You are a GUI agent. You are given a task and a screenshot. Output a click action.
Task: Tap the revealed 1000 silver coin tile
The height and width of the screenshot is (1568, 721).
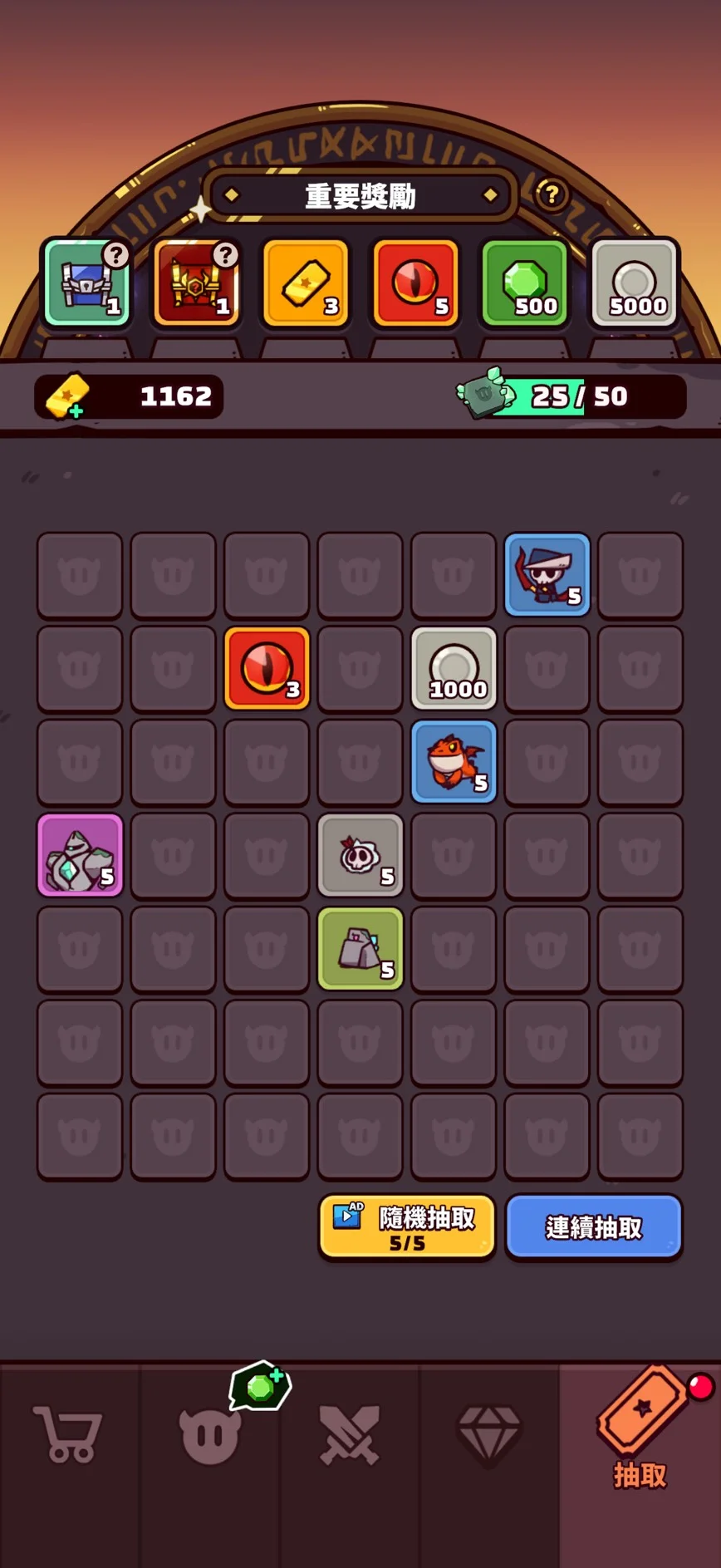(x=454, y=668)
